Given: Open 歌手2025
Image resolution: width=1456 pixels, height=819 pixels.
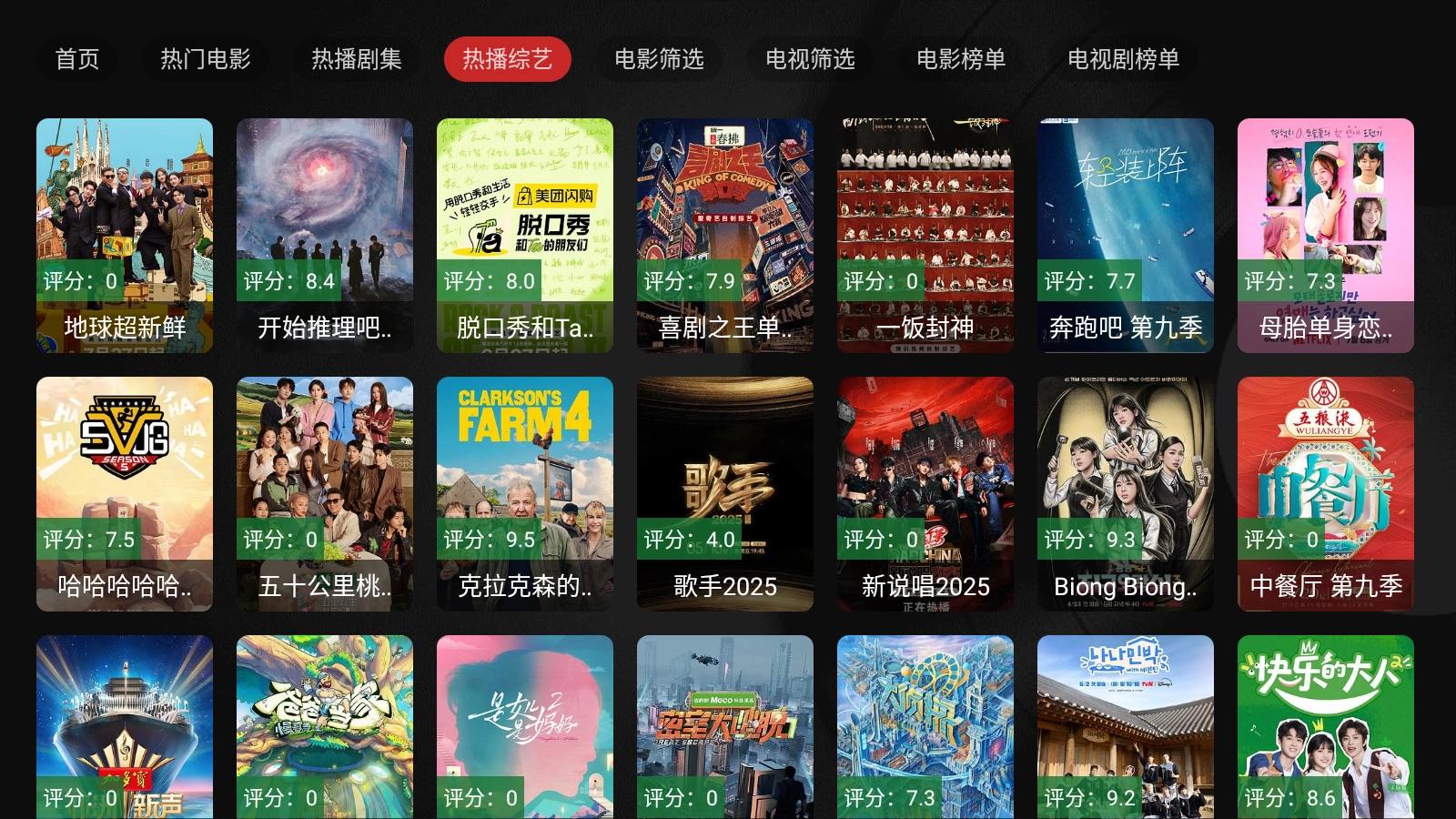Looking at the screenshot, I should click(725, 493).
